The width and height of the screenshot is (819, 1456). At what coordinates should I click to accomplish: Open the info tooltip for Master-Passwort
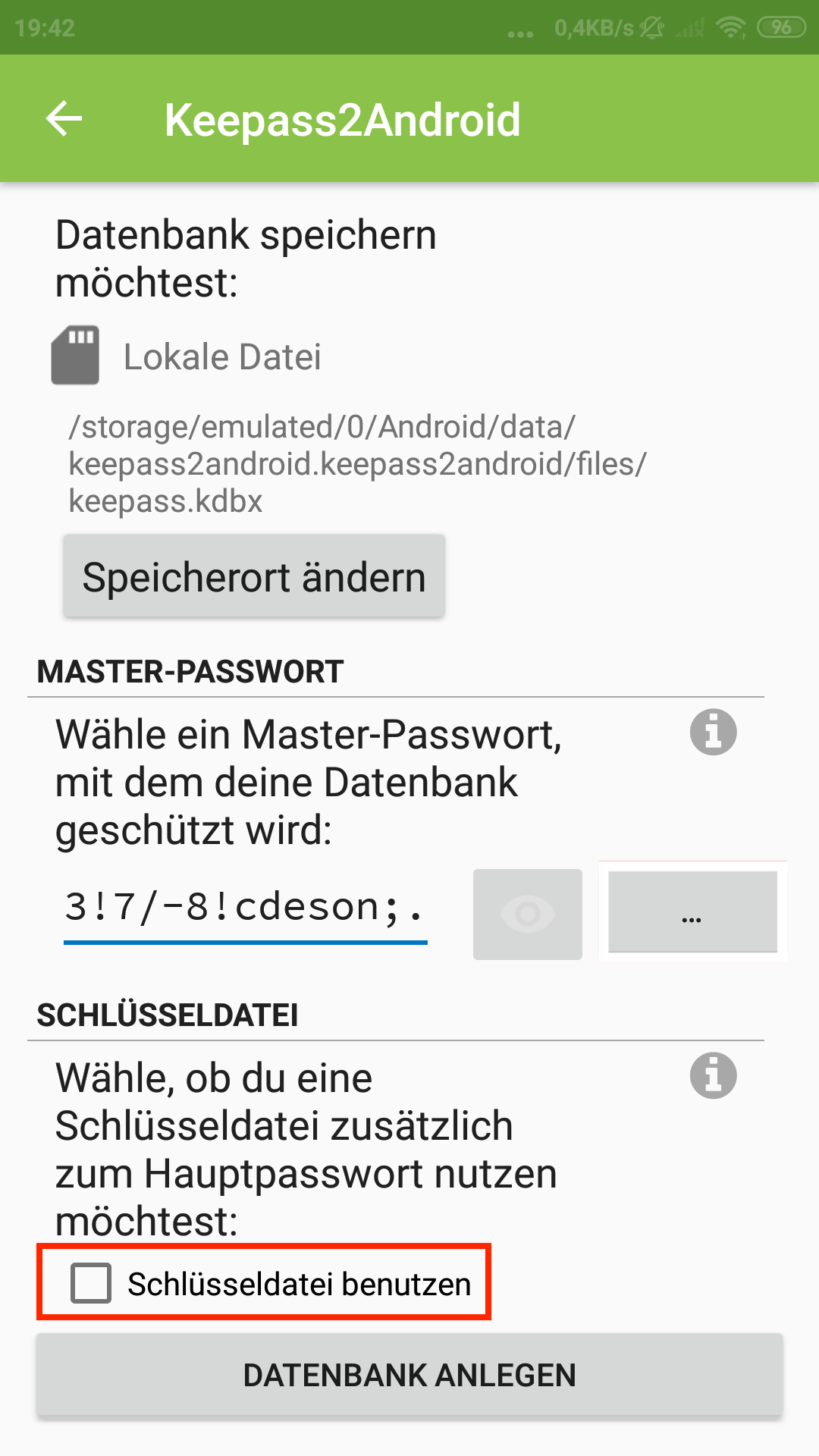713,732
